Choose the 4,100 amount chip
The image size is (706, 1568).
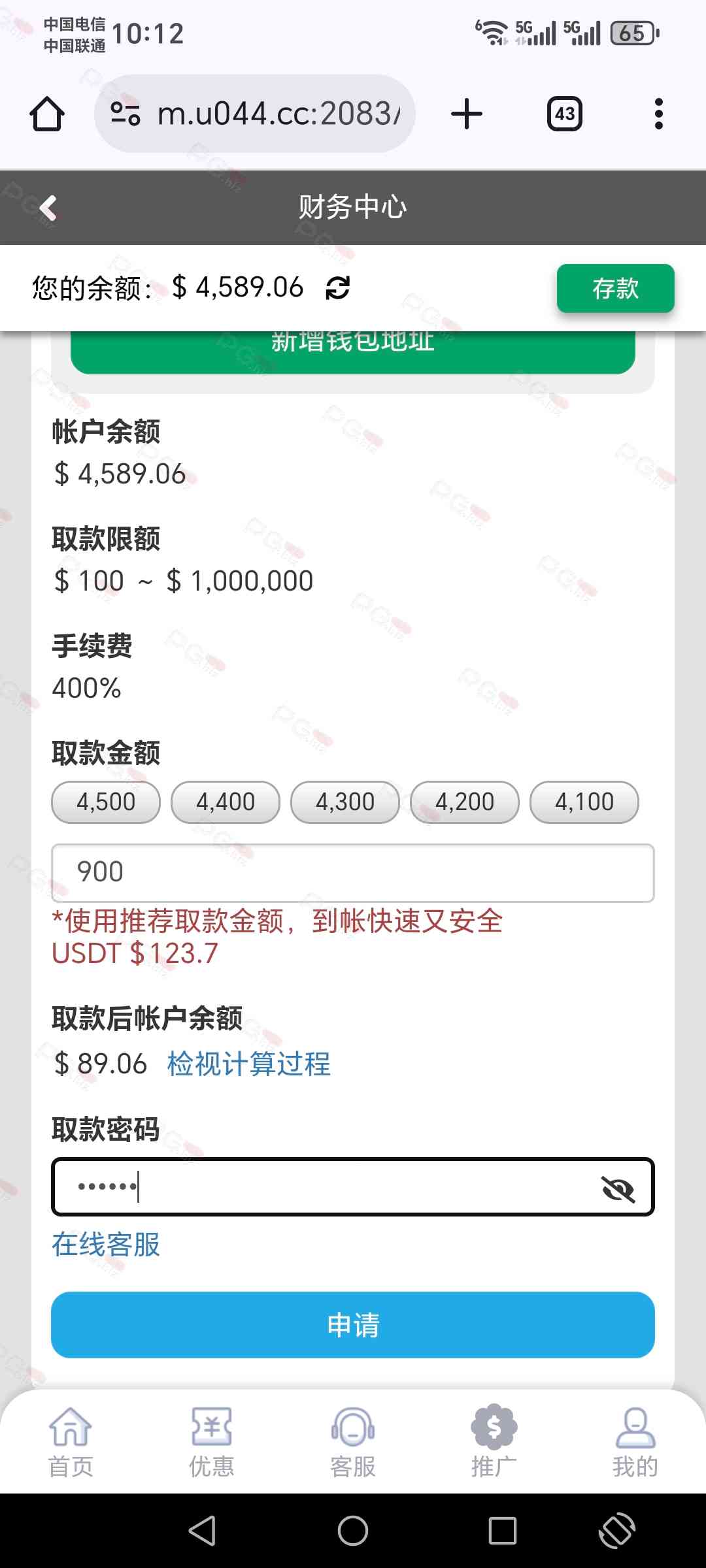click(x=584, y=802)
